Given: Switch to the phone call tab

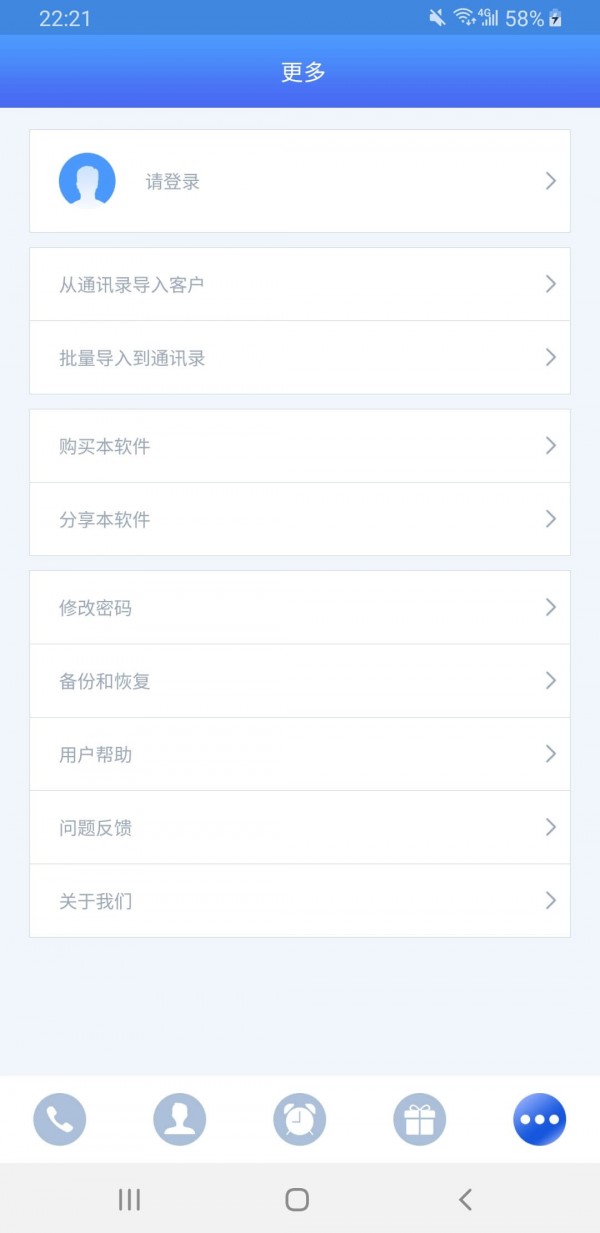Looking at the screenshot, I should [x=60, y=1119].
